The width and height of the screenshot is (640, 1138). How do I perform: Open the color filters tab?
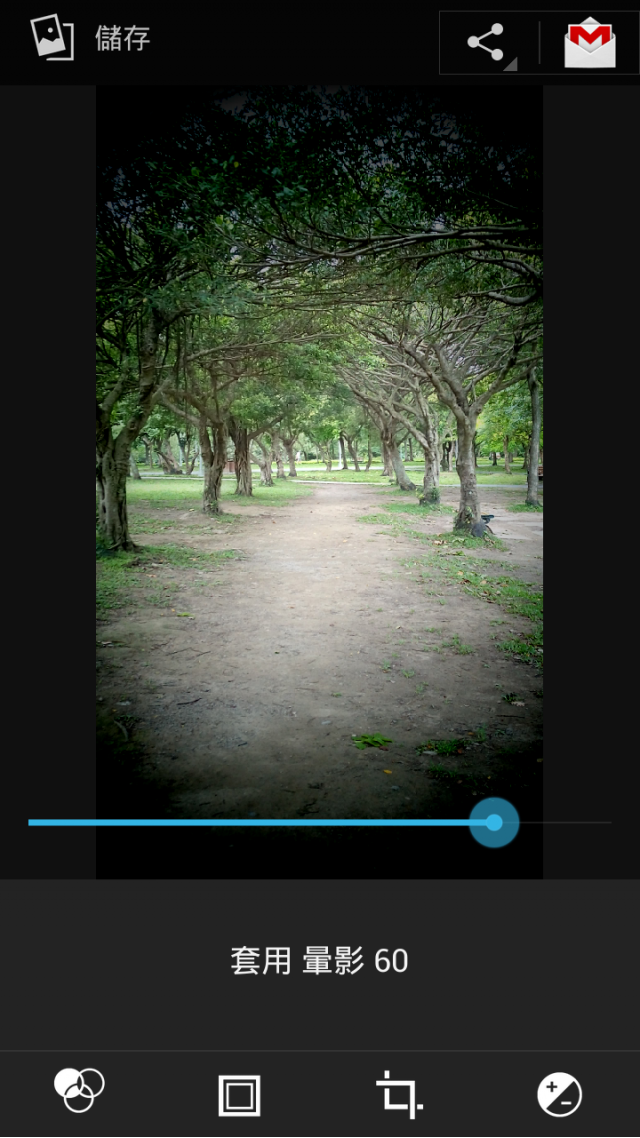pos(79,1091)
